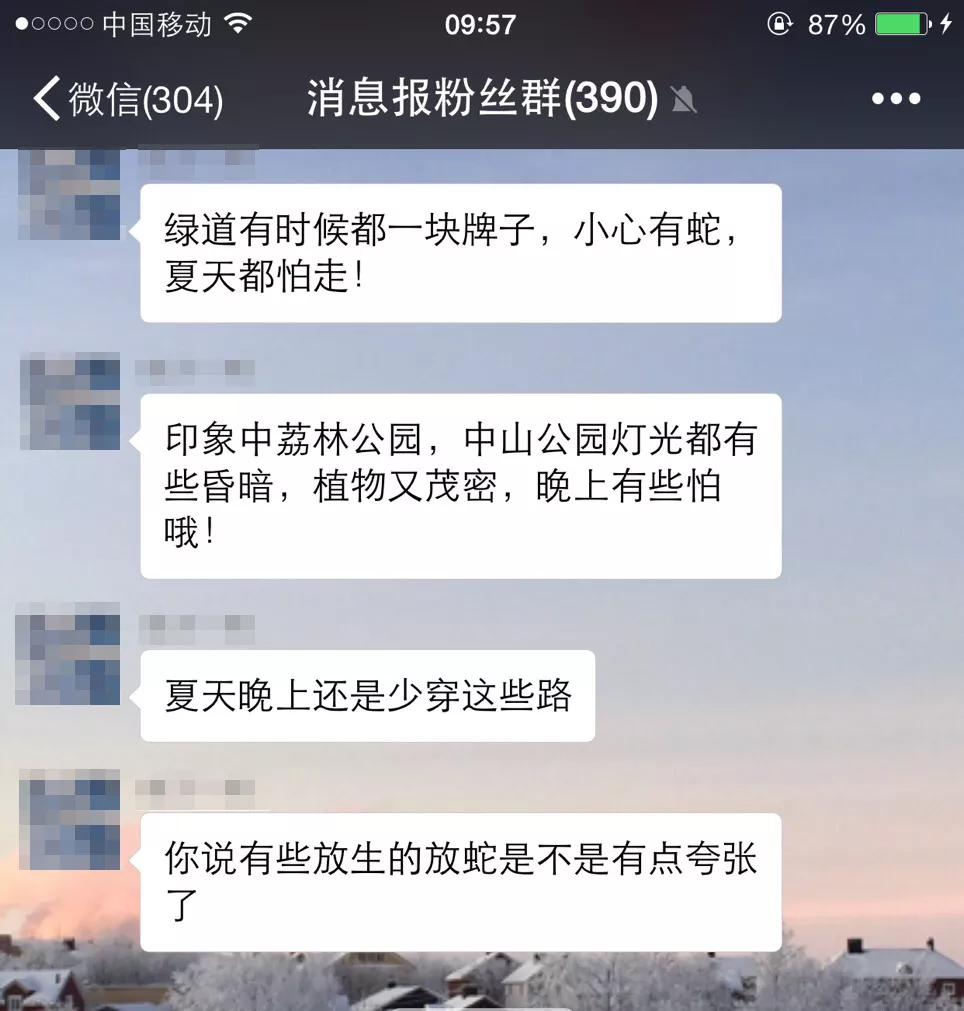Open the group chat options menu
Screen dimensions: 964x1011
click(x=895, y=99)
